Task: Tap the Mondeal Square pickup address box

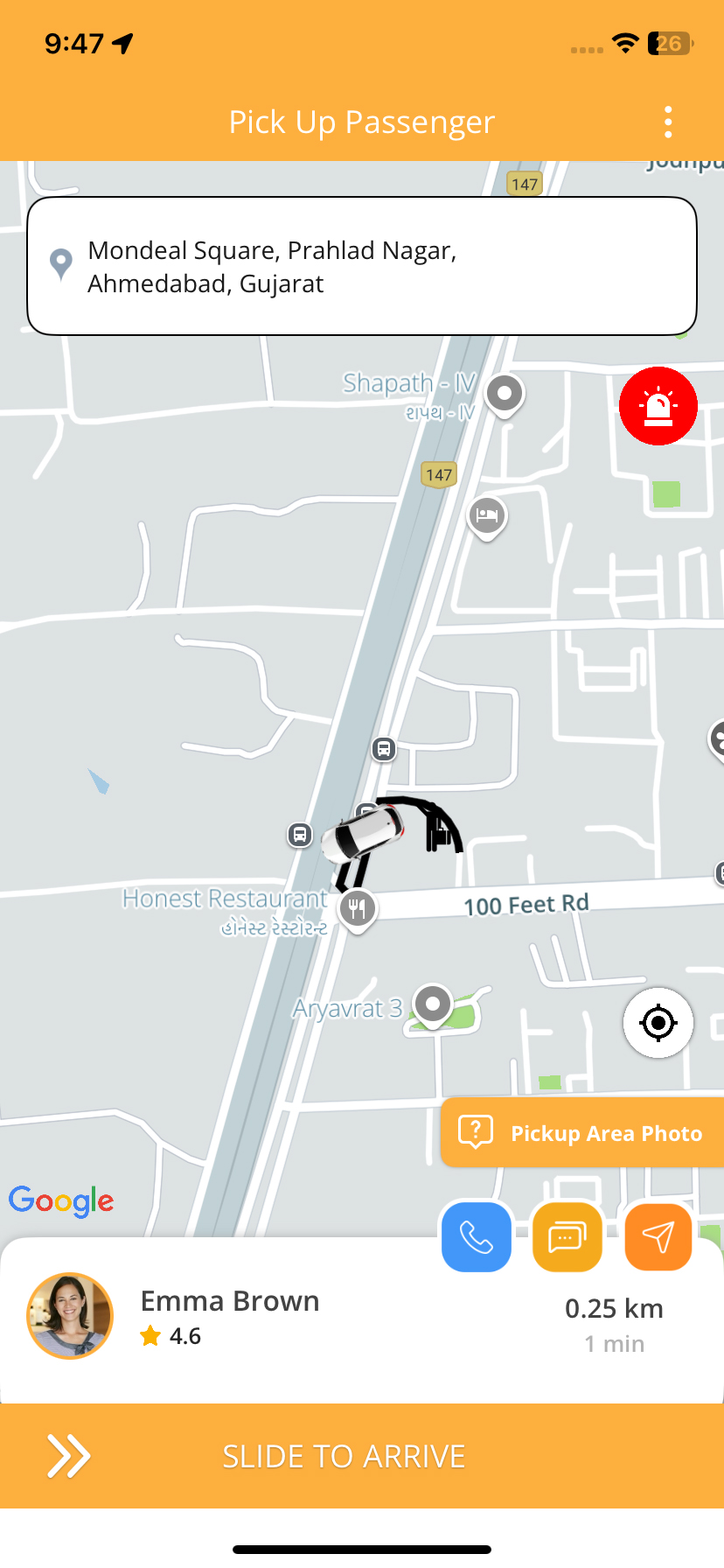Action: point(362,266)
